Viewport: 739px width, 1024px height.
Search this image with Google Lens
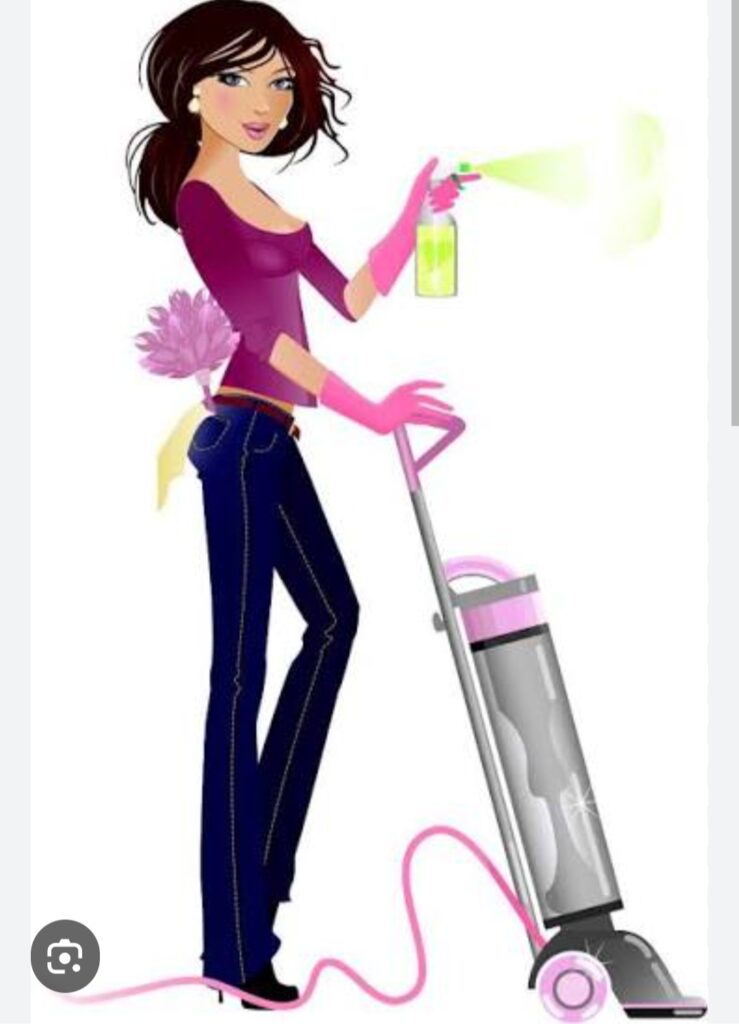point(65,956)
